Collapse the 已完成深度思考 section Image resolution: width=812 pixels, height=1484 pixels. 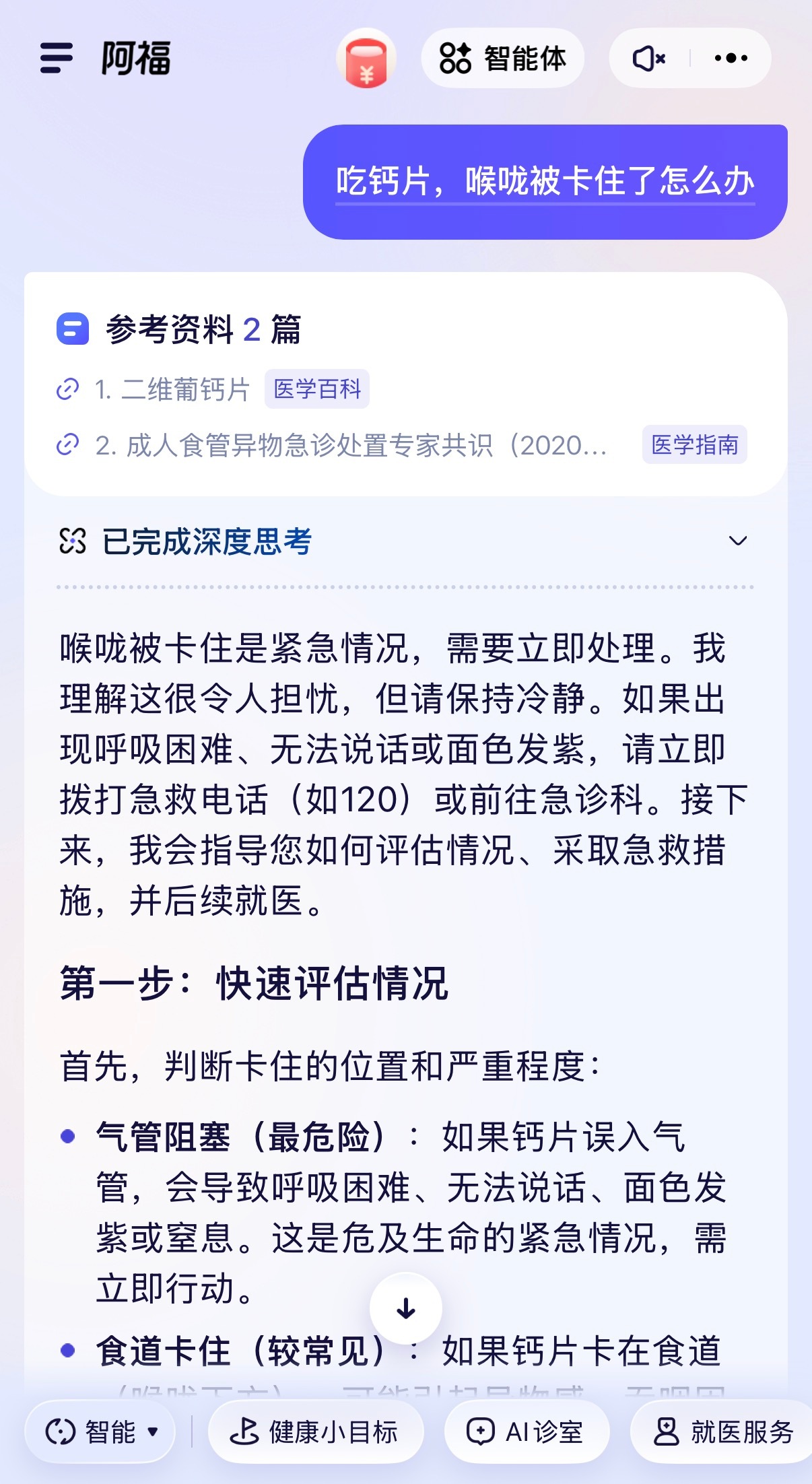point(739,541)
